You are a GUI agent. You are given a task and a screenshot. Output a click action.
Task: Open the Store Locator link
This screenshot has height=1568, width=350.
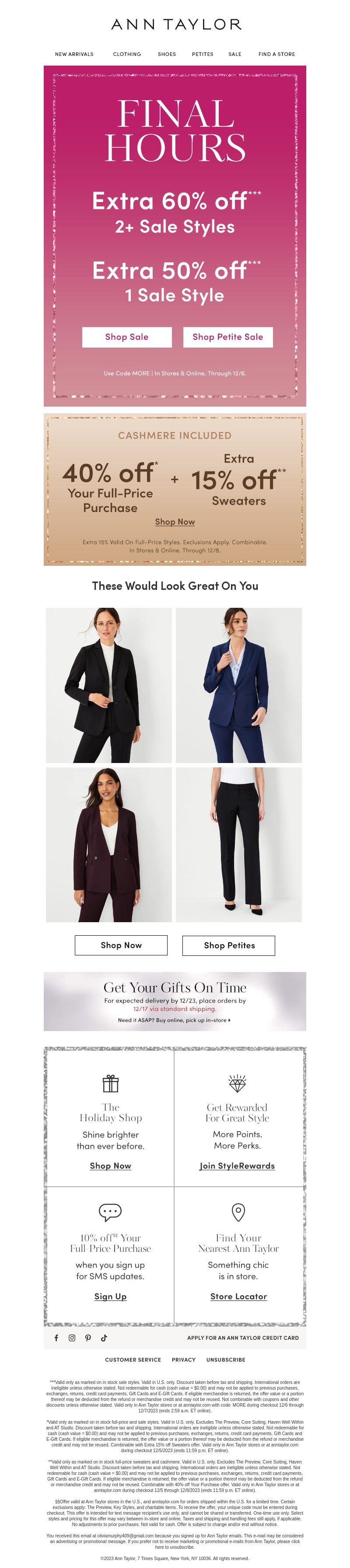pos(238,1296)
